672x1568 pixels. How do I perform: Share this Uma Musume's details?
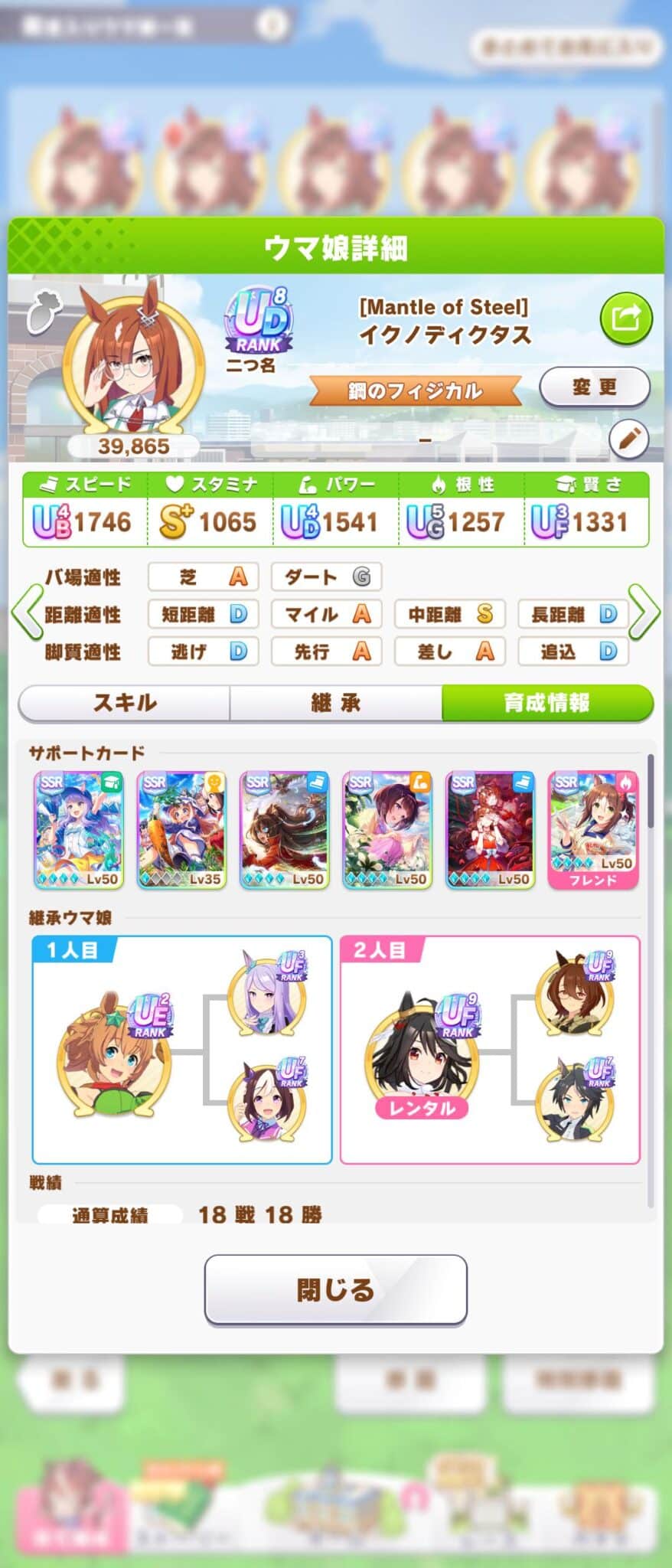coord(625,318)
